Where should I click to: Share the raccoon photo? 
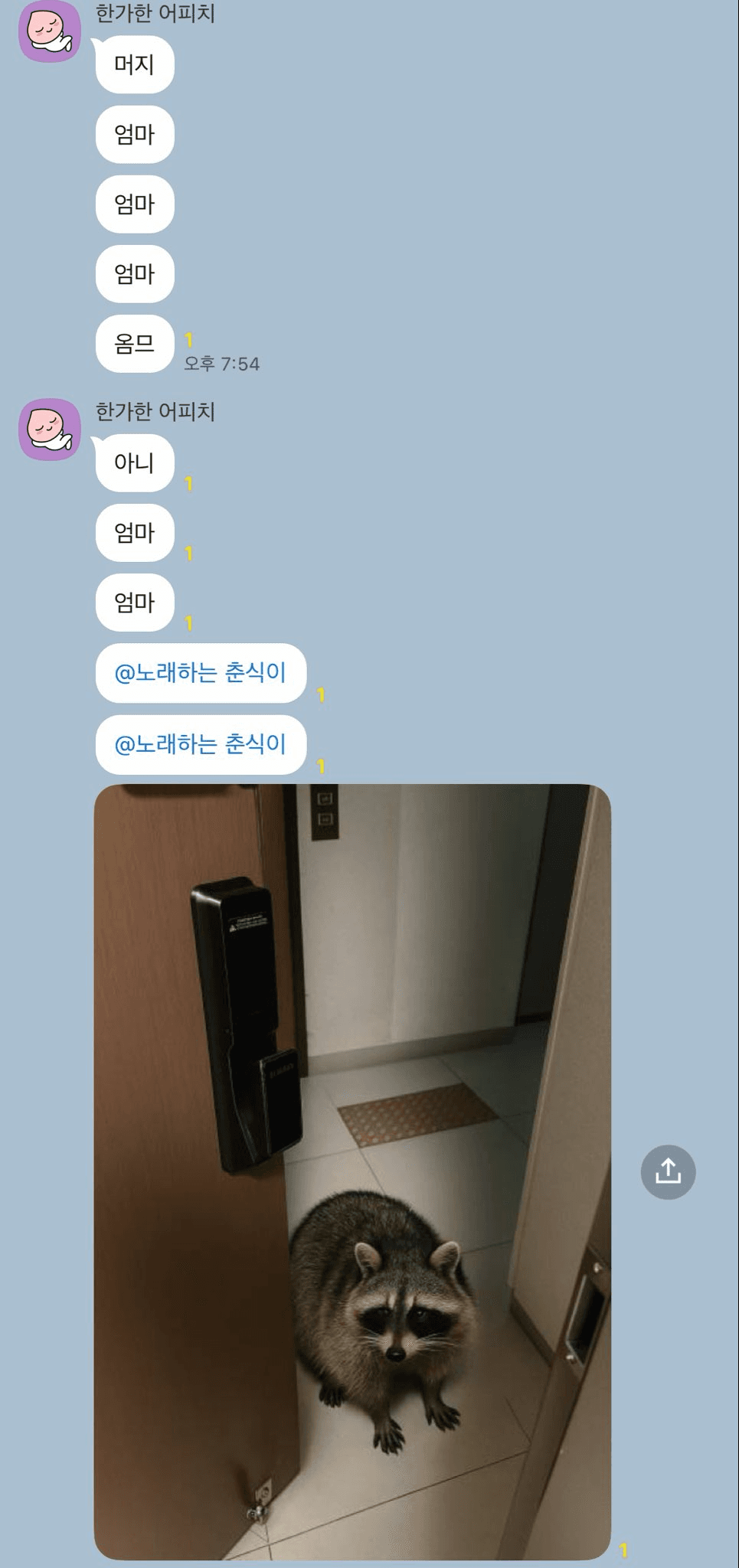click(668, 1171)
